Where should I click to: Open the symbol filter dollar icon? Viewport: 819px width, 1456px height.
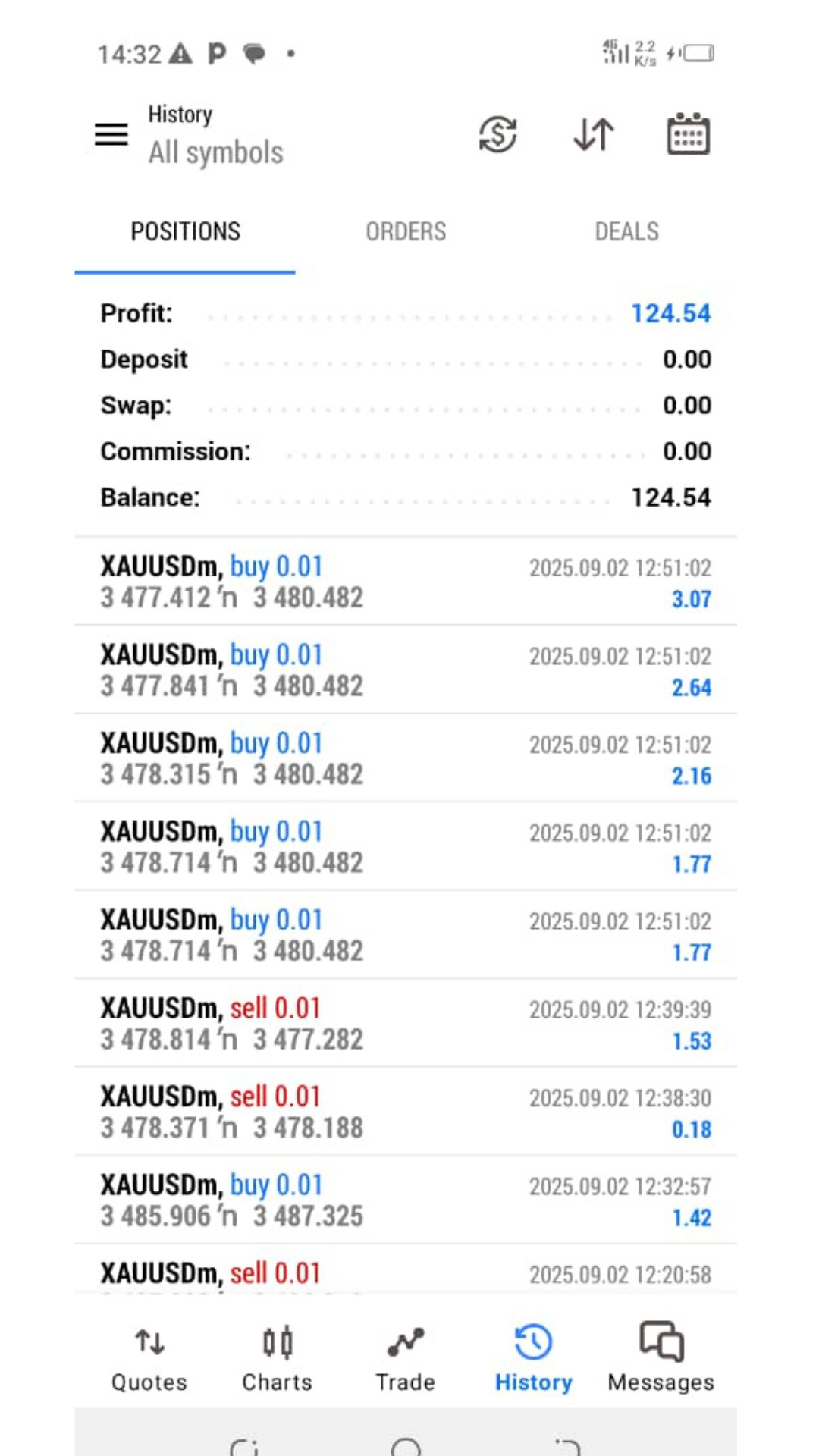click(x=497, y=135)
